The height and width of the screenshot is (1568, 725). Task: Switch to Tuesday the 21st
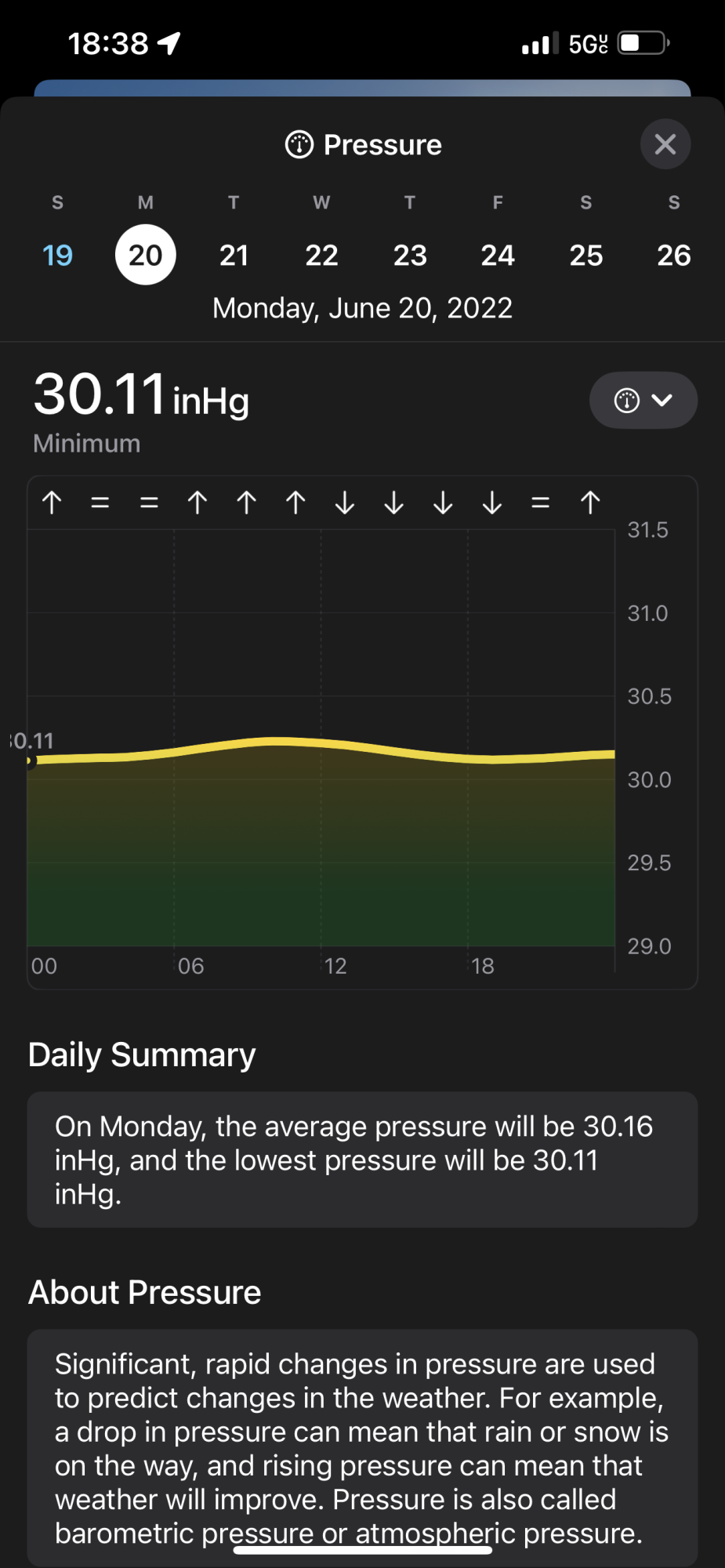tap(234, 255)
